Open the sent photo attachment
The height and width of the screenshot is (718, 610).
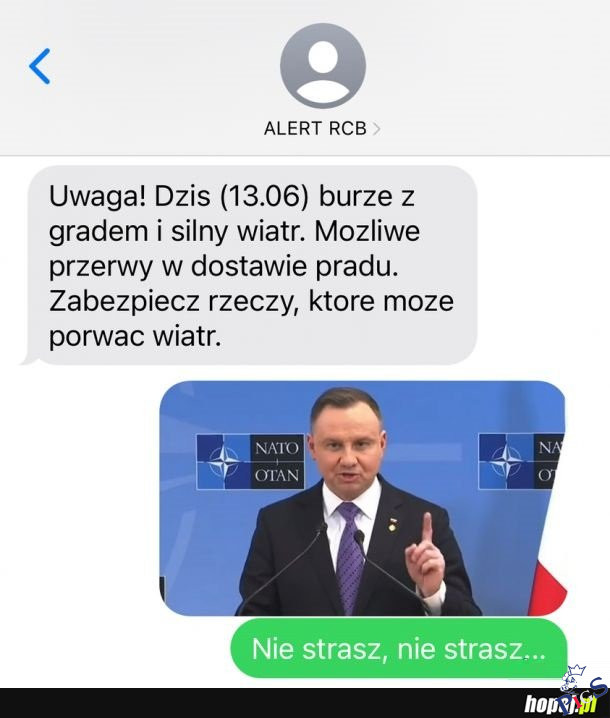point(362,497)
